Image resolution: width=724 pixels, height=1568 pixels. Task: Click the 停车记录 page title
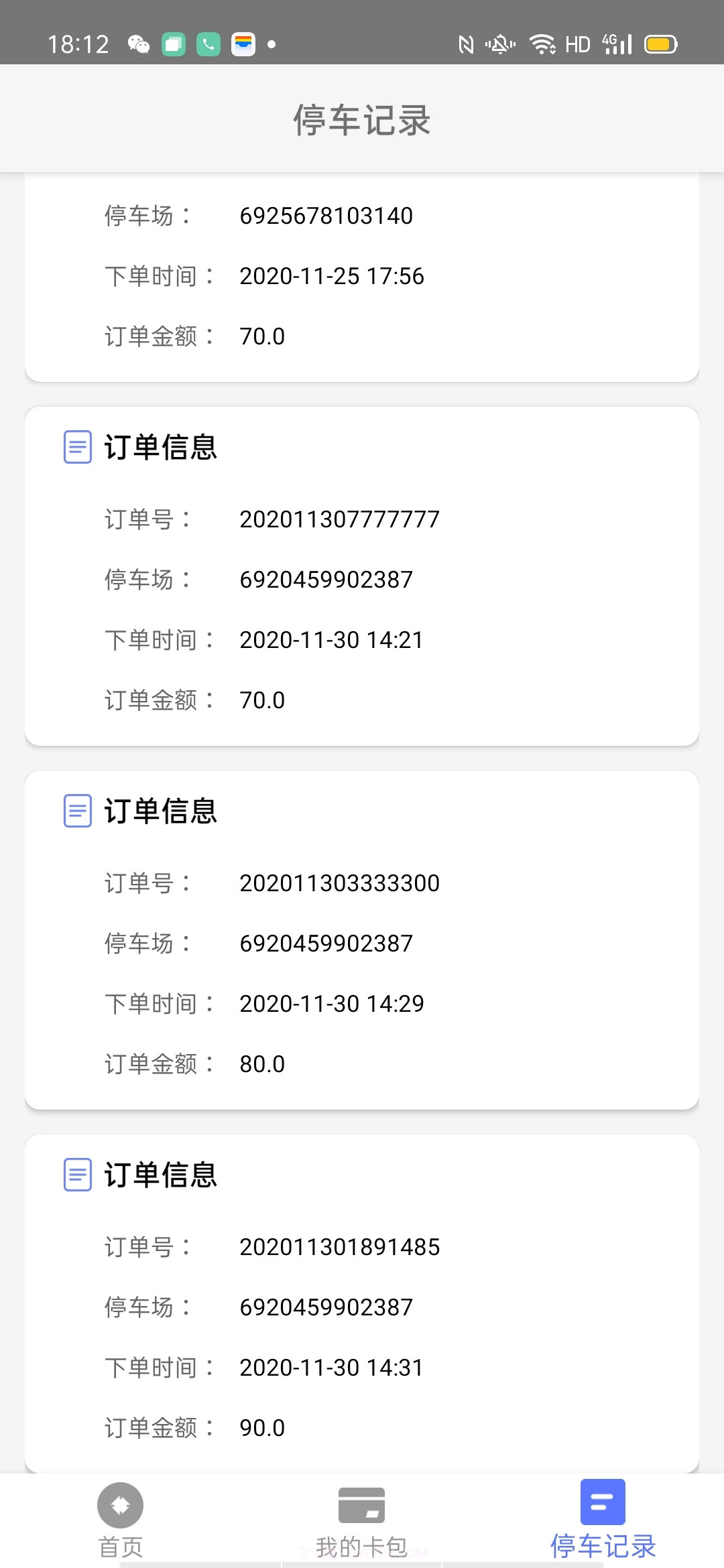tap(362, 121)
